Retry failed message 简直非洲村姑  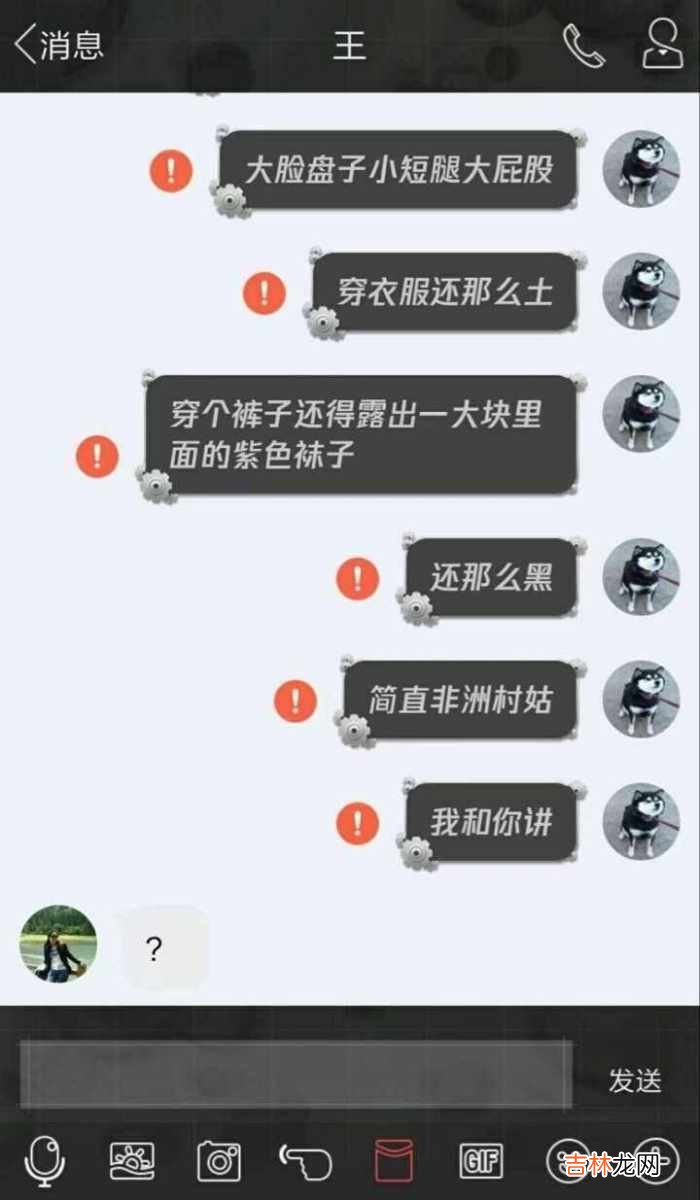pyautogui.click(x=295, y=700)
